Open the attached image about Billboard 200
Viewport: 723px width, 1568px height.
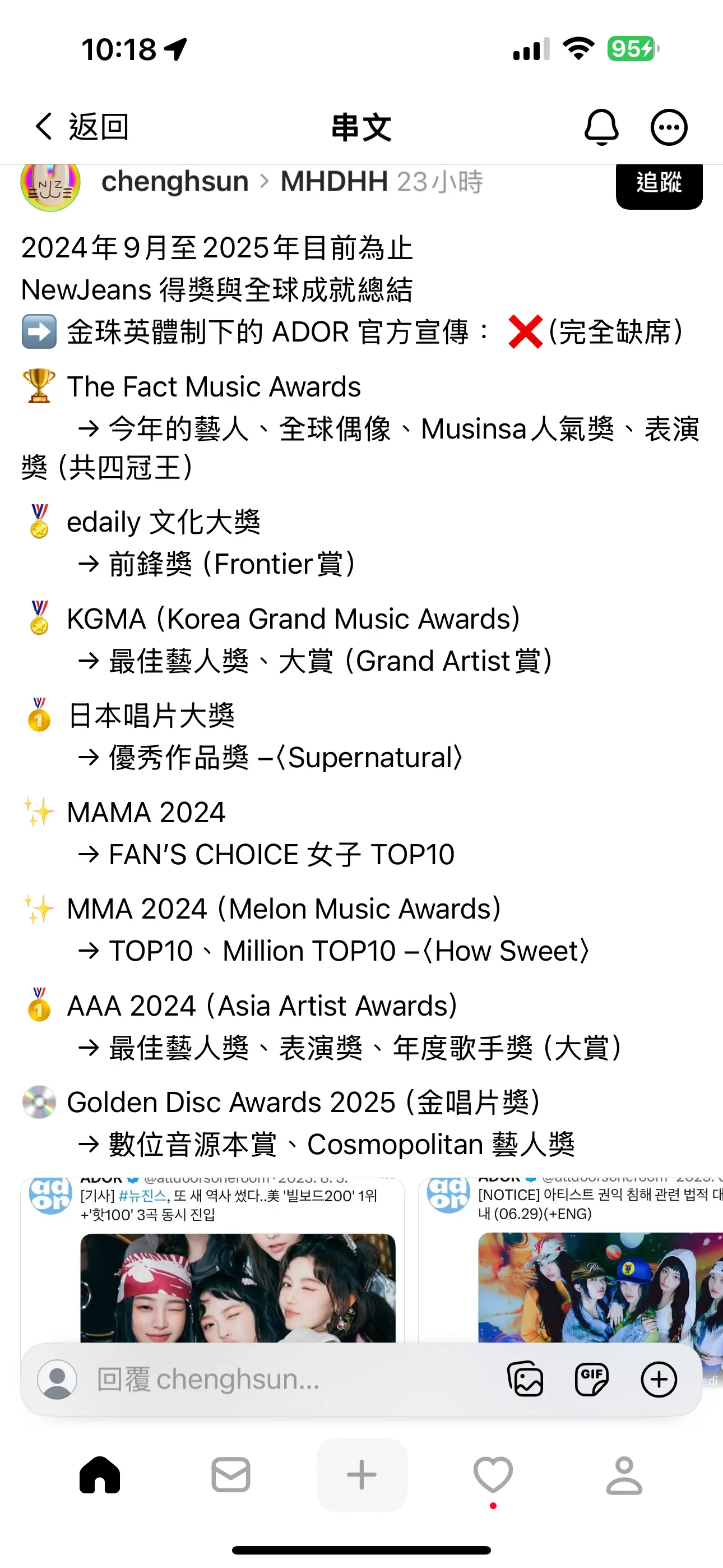[212, 1260]
